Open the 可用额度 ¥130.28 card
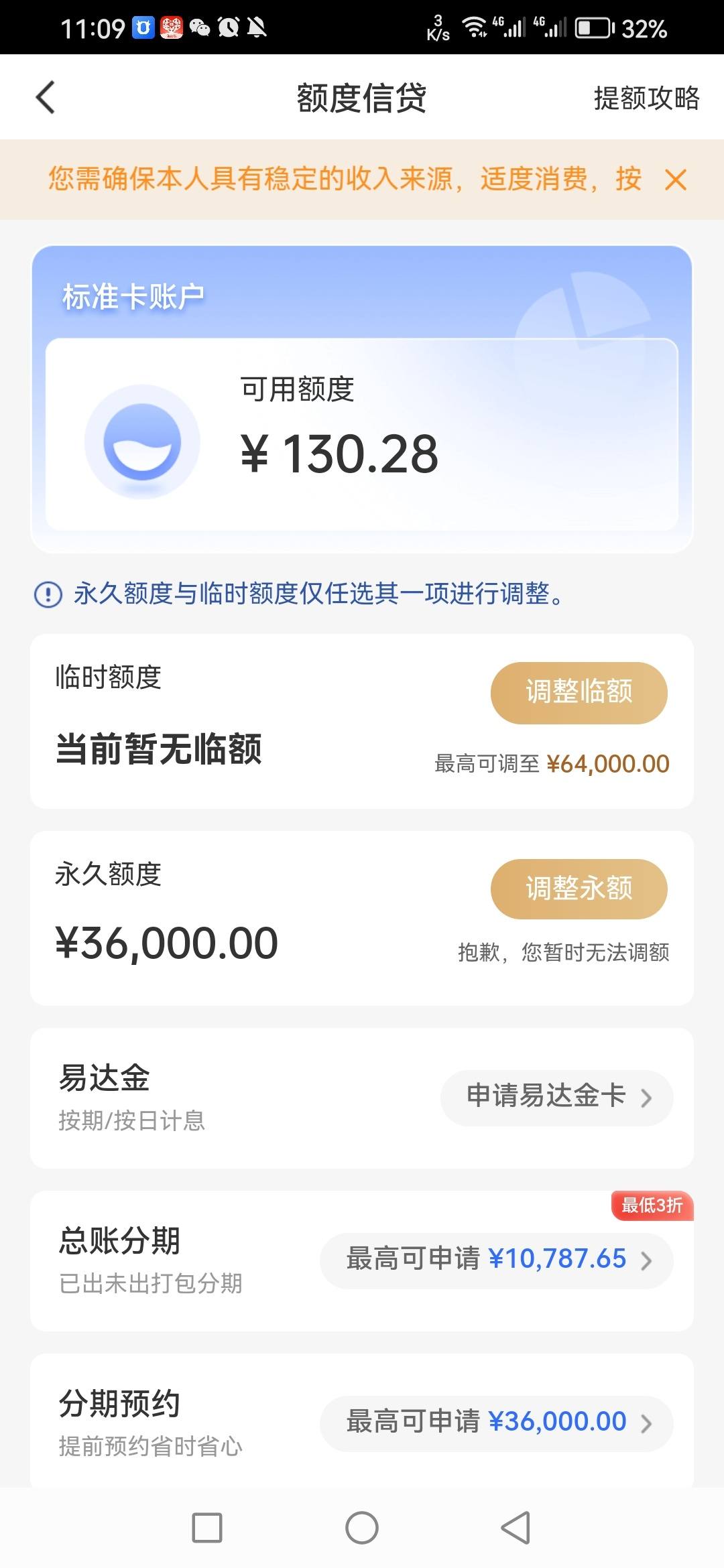This screenshot has width=724, height=1568. 362,434
